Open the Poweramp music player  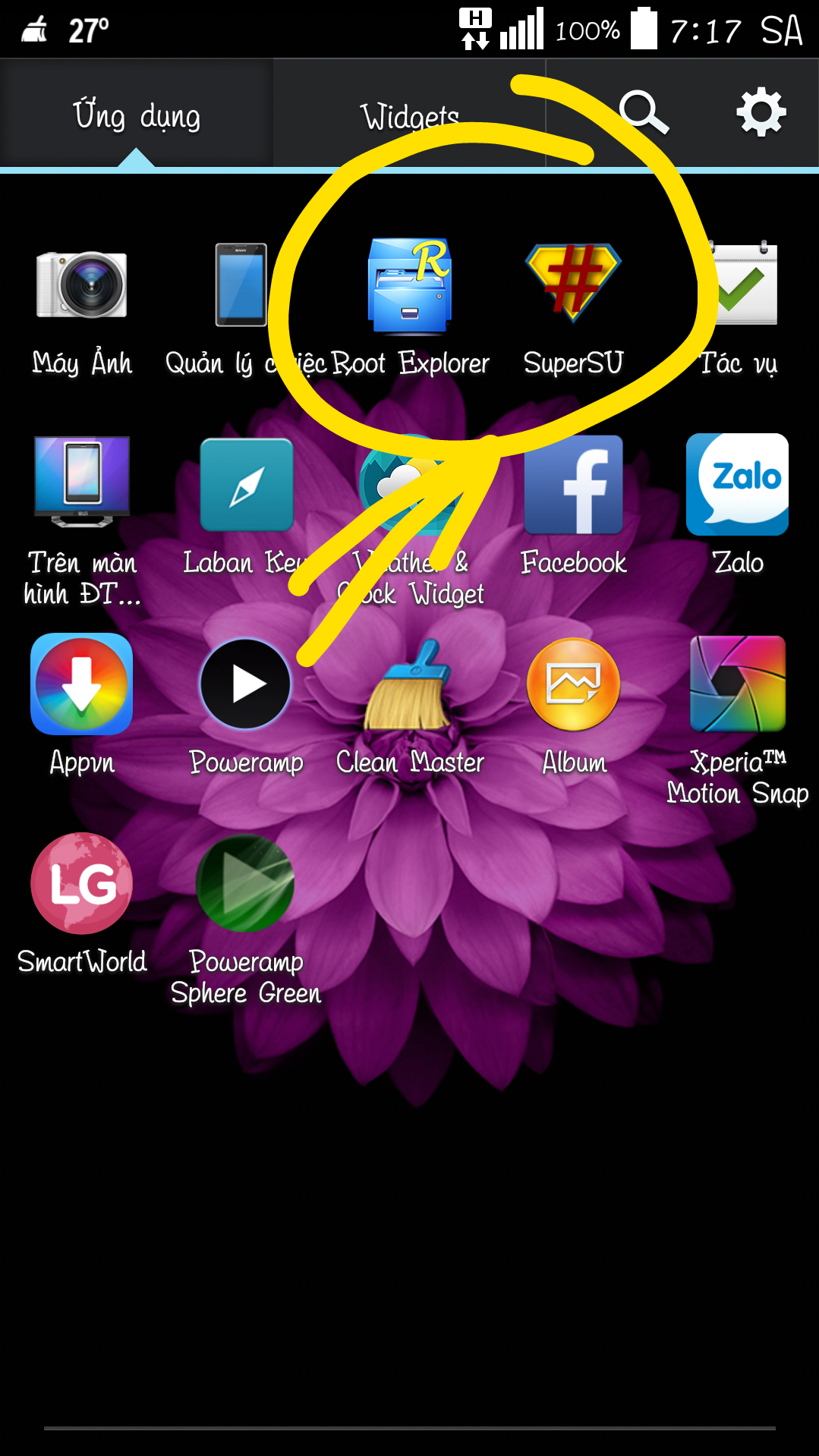pos(245,684)
